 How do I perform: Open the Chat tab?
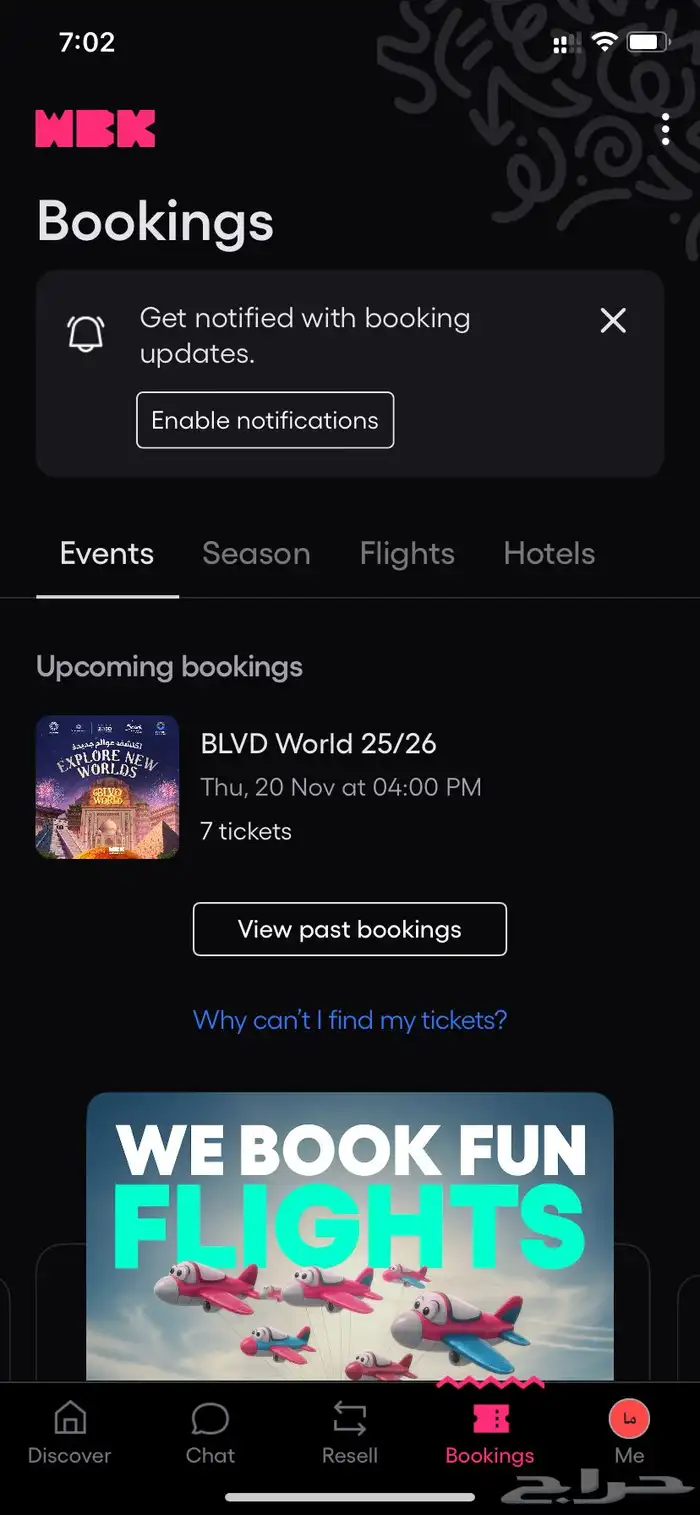click(210, 1433)
